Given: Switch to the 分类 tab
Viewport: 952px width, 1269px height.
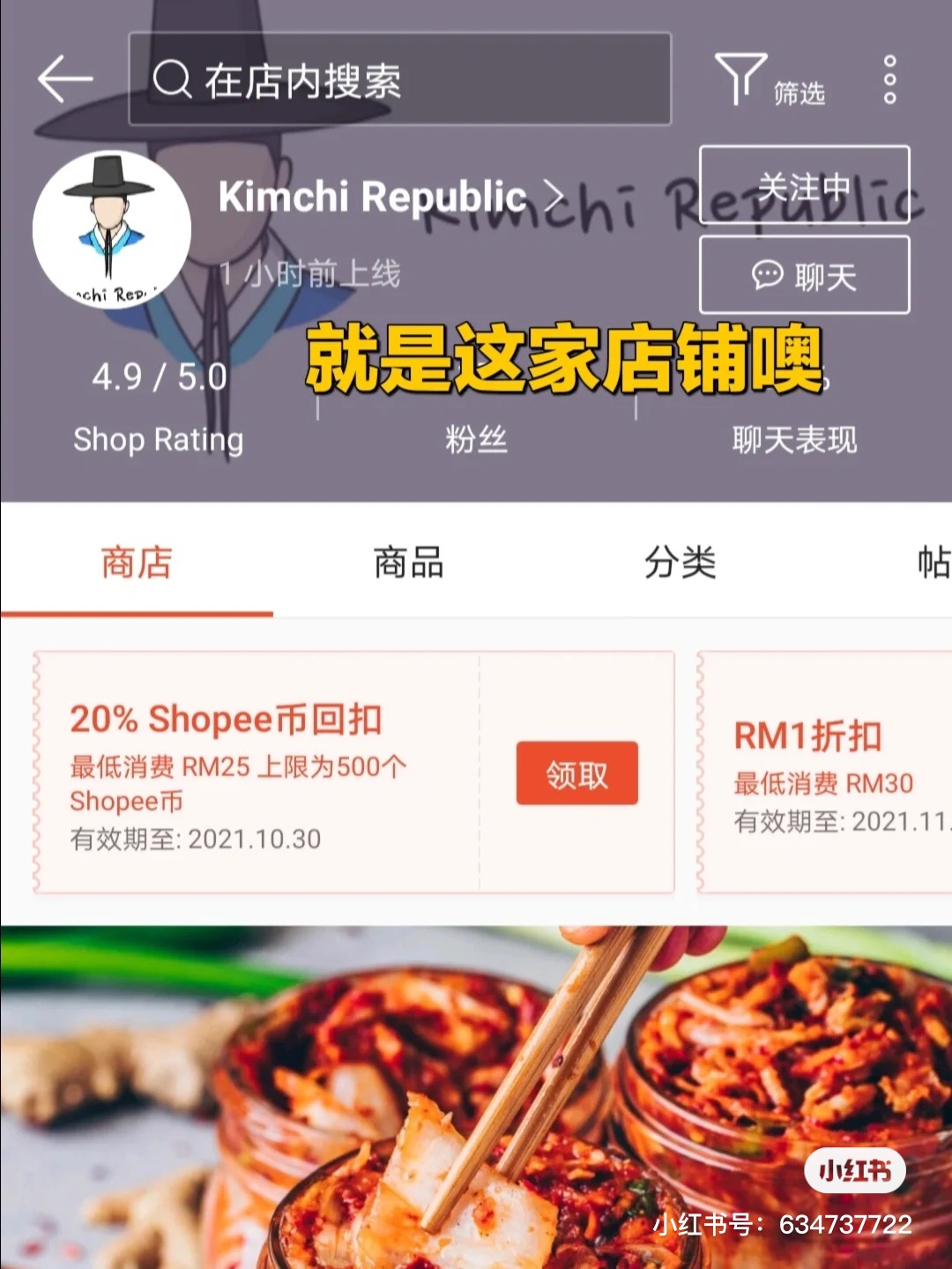Looking at the screenshot, I should click(680, 563).
